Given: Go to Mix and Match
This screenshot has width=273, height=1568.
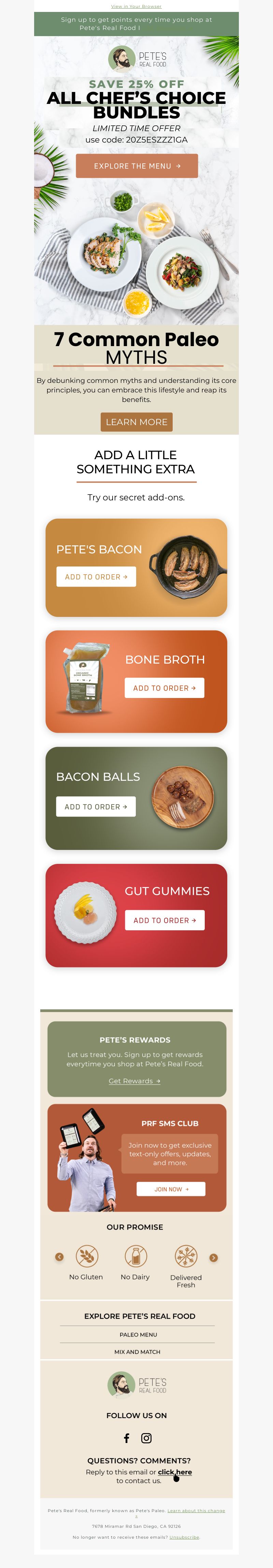Looking at the screenshot, I should pyautogui.click(x=137, y=1351).
